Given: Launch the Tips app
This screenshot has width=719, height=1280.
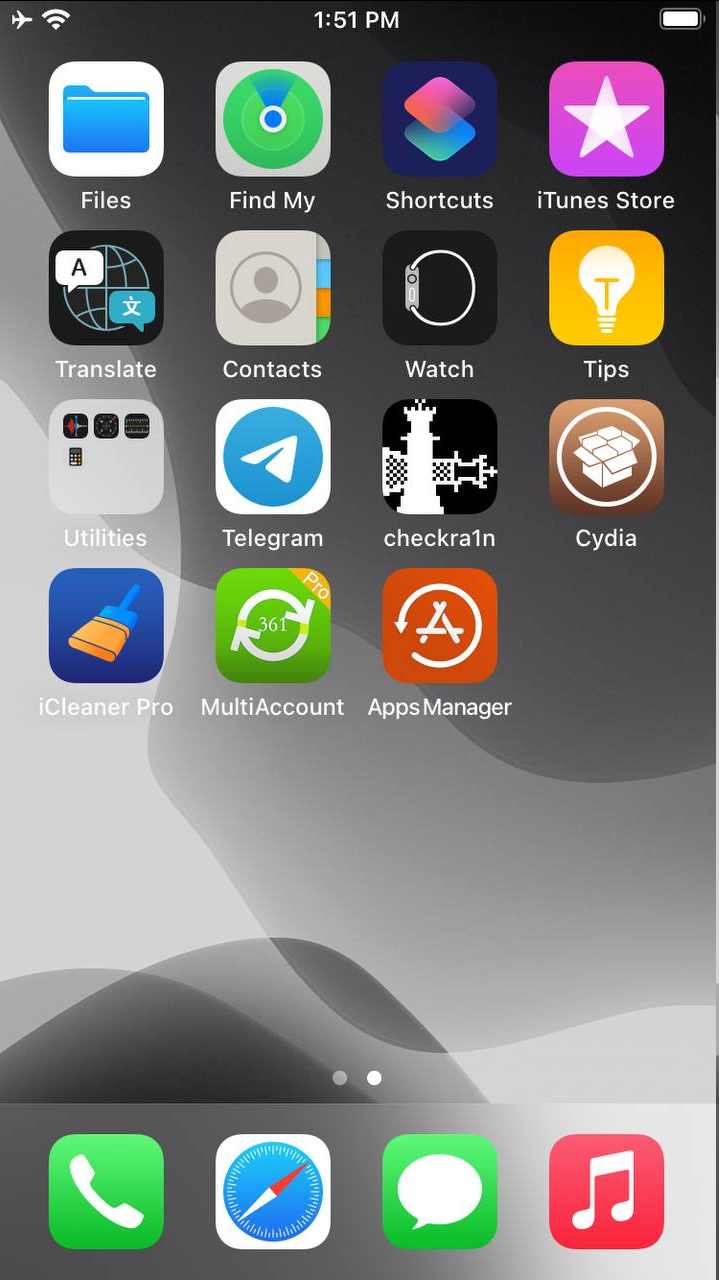Looking at the screenshot, I should (606, 288).
